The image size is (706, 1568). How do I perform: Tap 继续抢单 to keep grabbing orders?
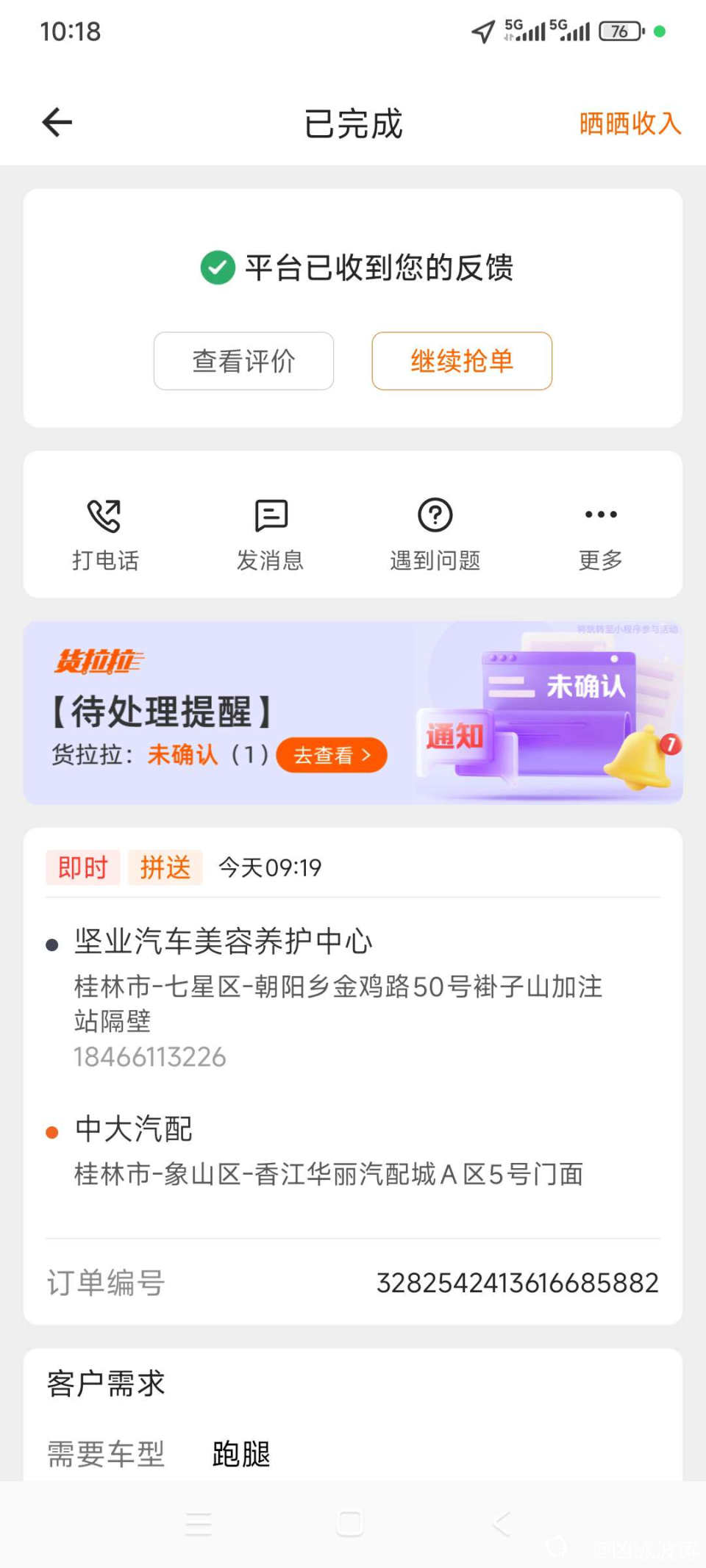click(462, 361)
